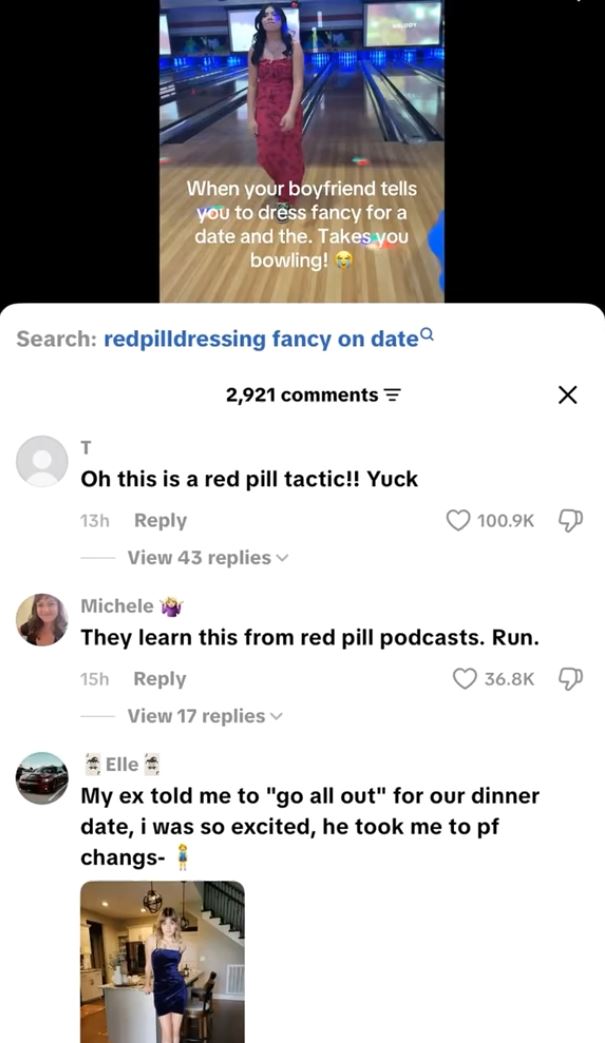This screenshot has height=1043, width=605.
Task: Expand View 17 replies
Action: 204,716
